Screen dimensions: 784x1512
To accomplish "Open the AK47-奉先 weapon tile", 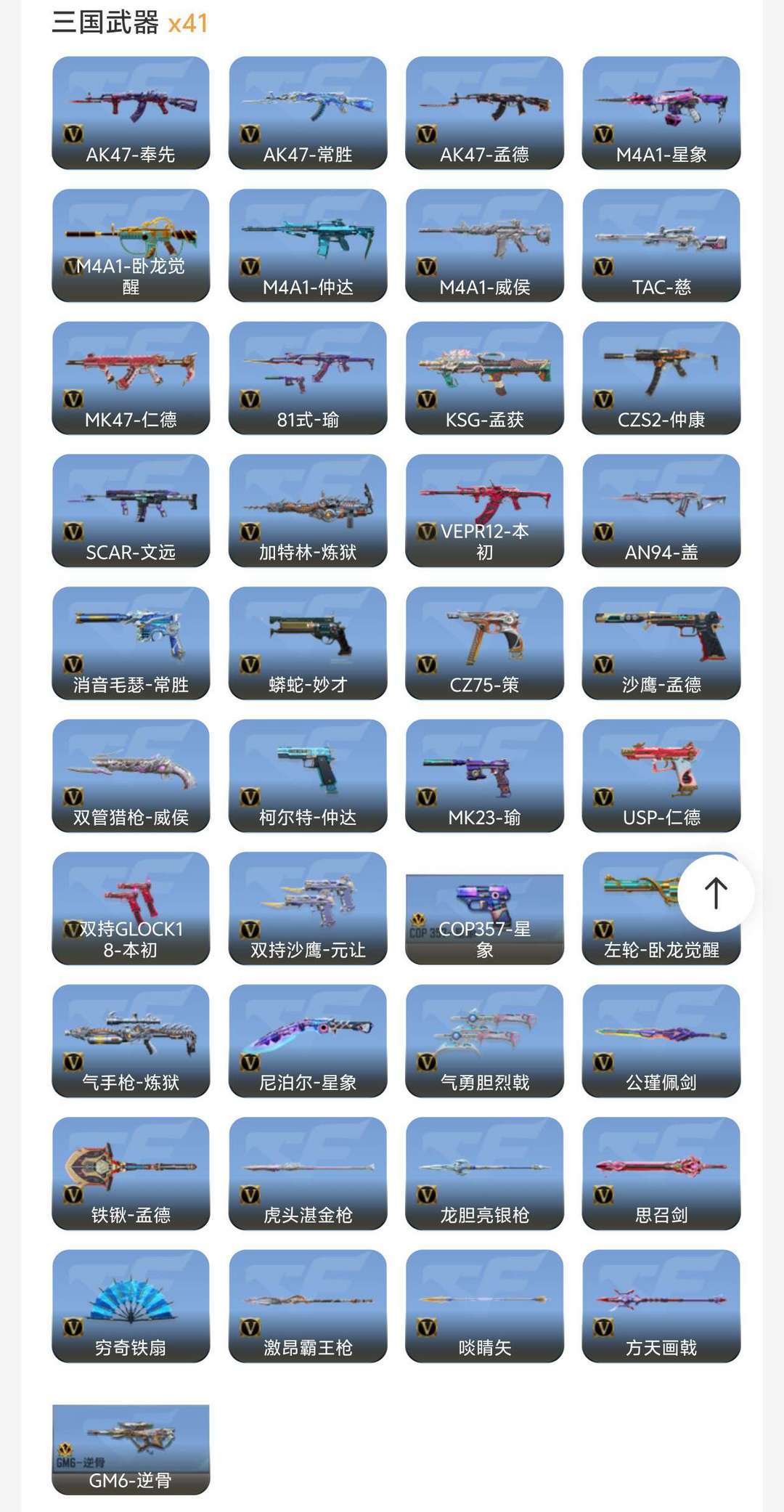I will pos(131,113).
